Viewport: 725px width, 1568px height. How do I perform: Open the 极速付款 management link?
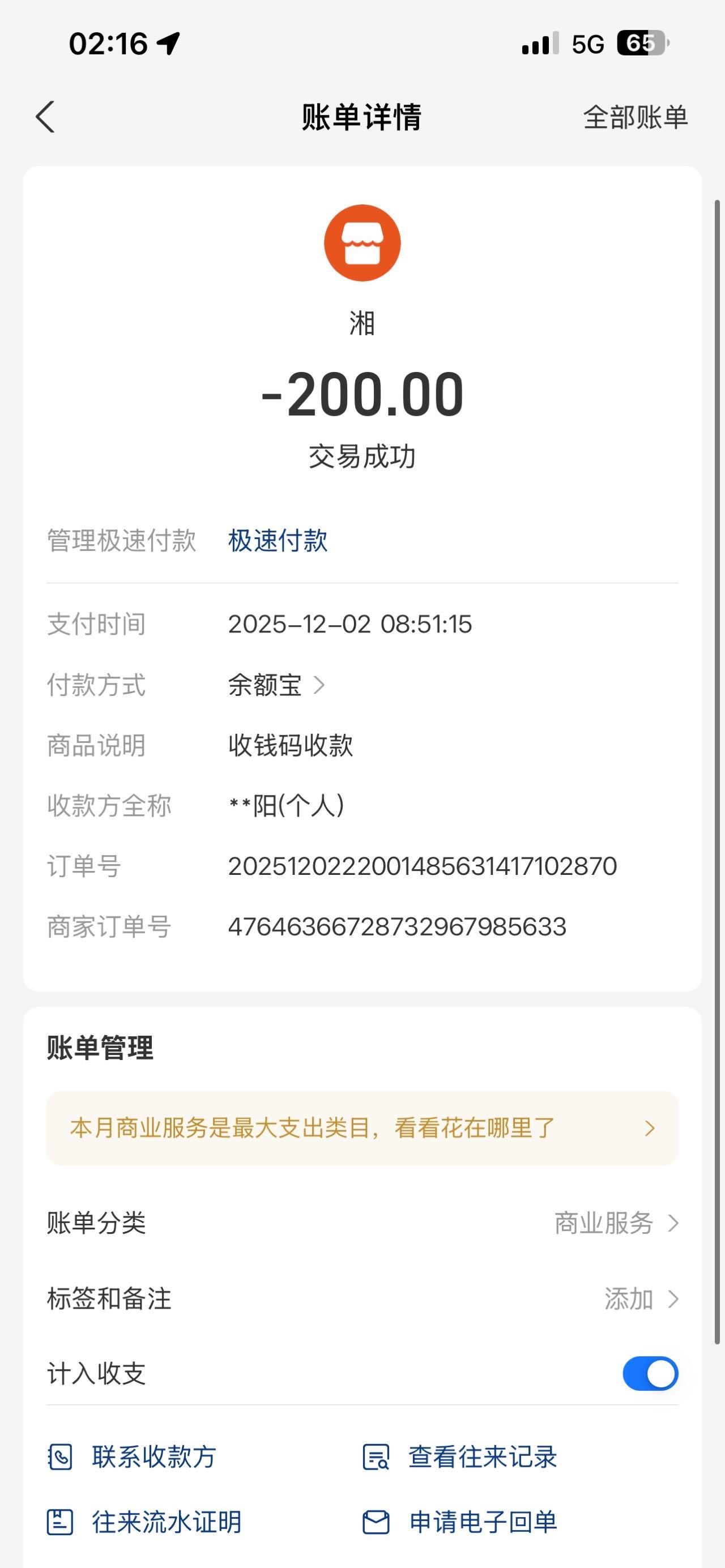click(278, 541)
